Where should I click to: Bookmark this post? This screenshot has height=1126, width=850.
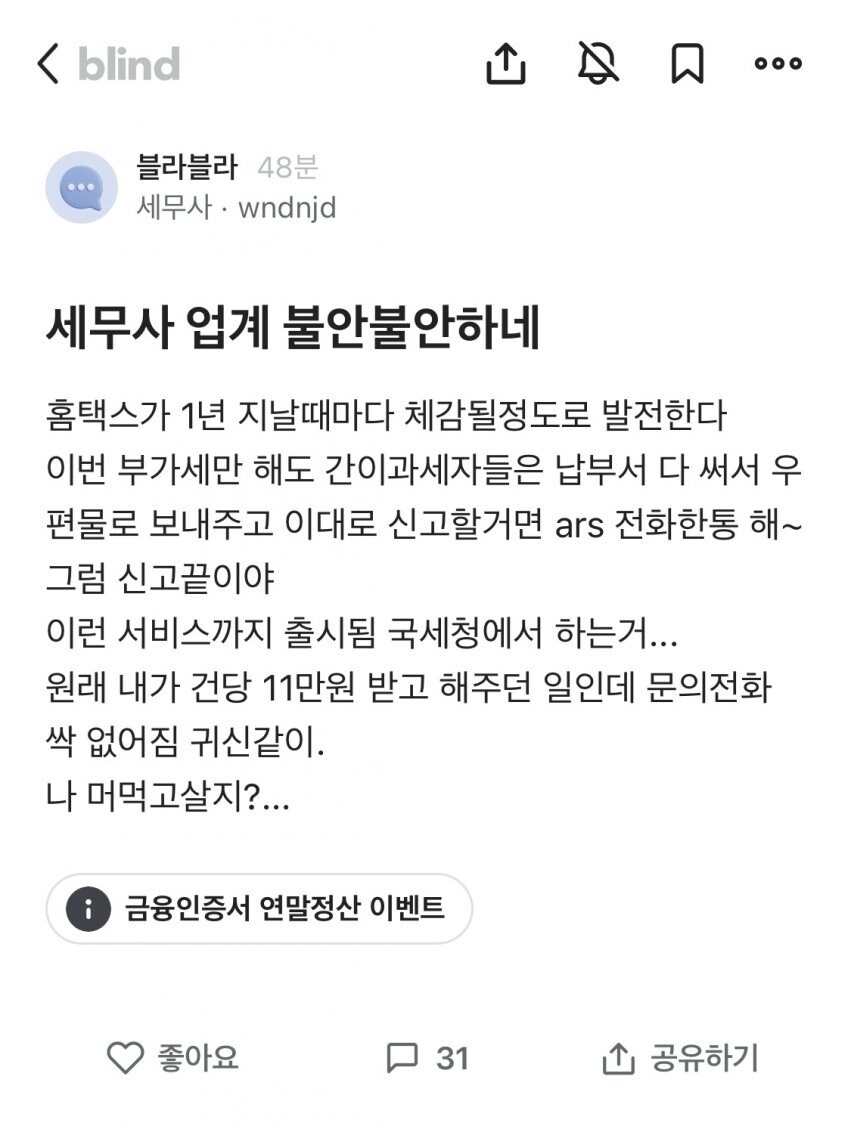coord(687,65)
